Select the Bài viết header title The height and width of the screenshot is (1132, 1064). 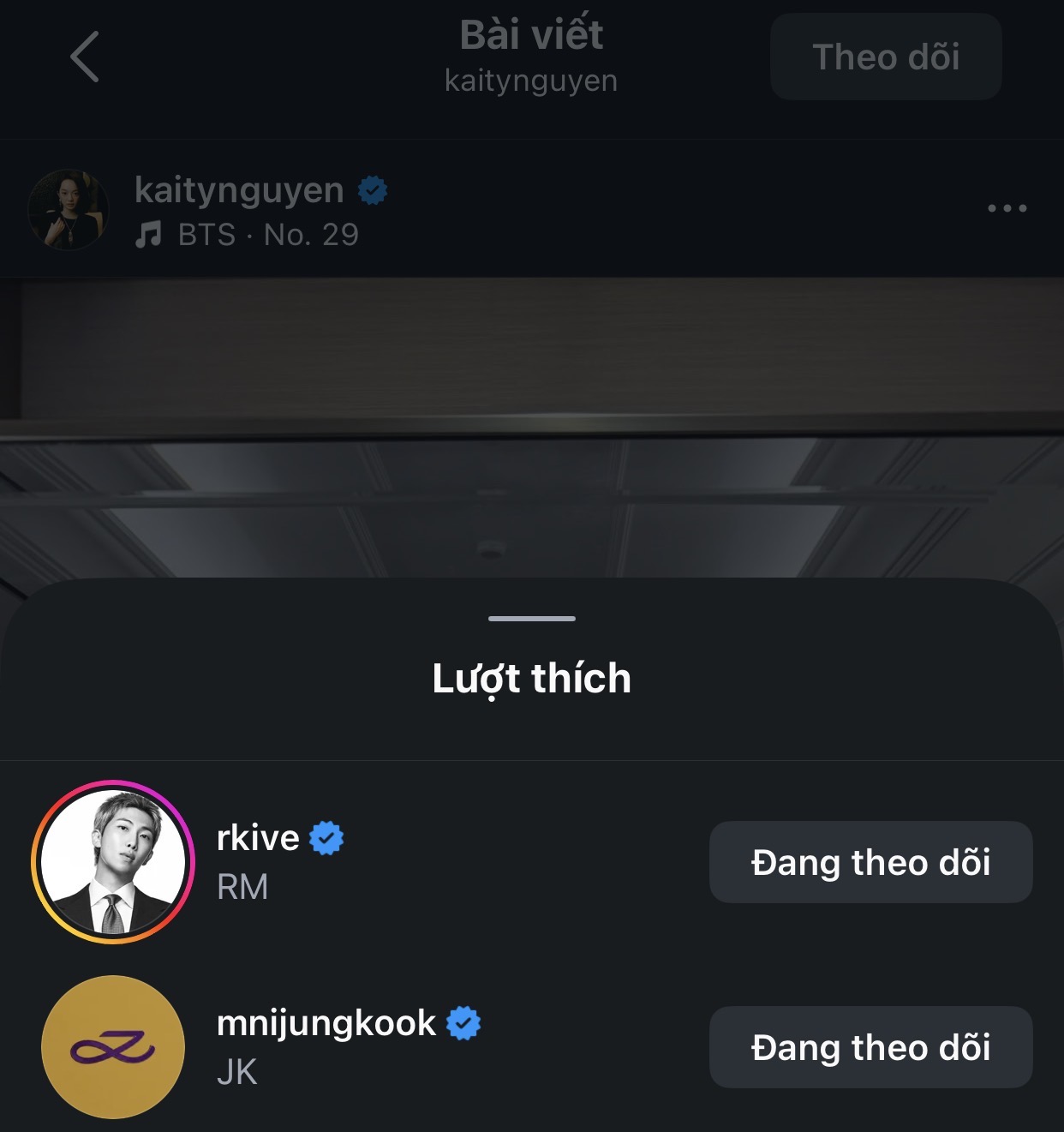531,34
